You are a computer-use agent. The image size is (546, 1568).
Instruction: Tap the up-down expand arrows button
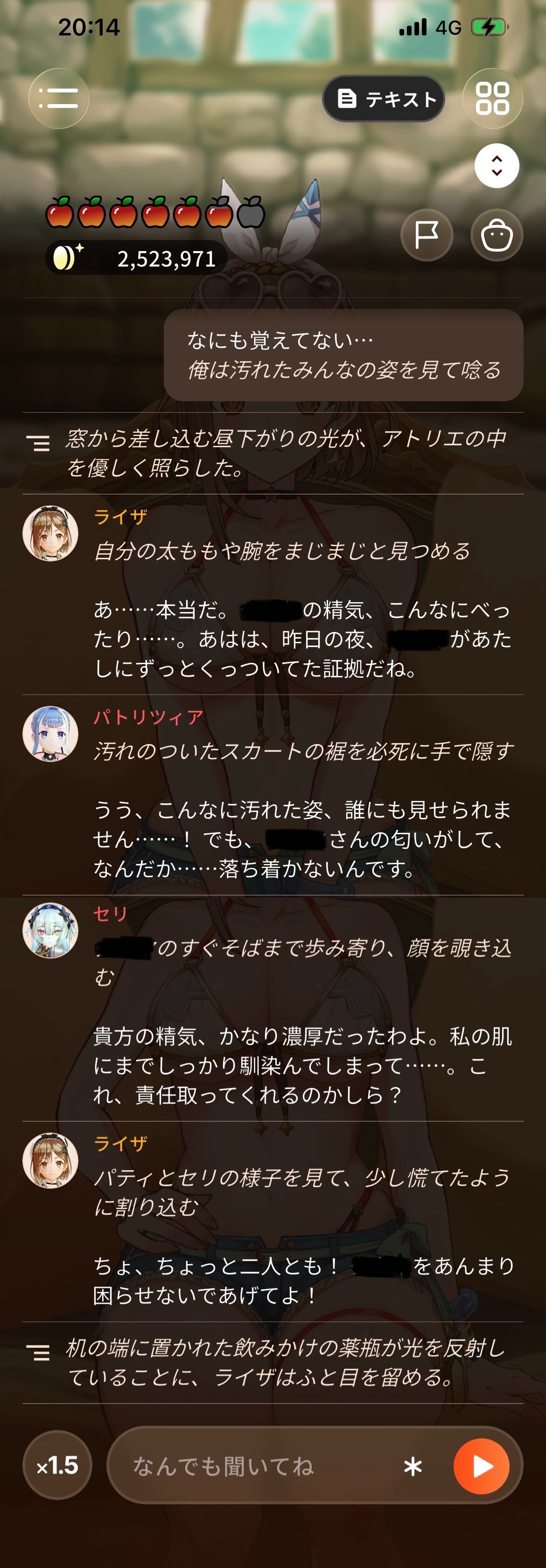click(x=497, y=166)
